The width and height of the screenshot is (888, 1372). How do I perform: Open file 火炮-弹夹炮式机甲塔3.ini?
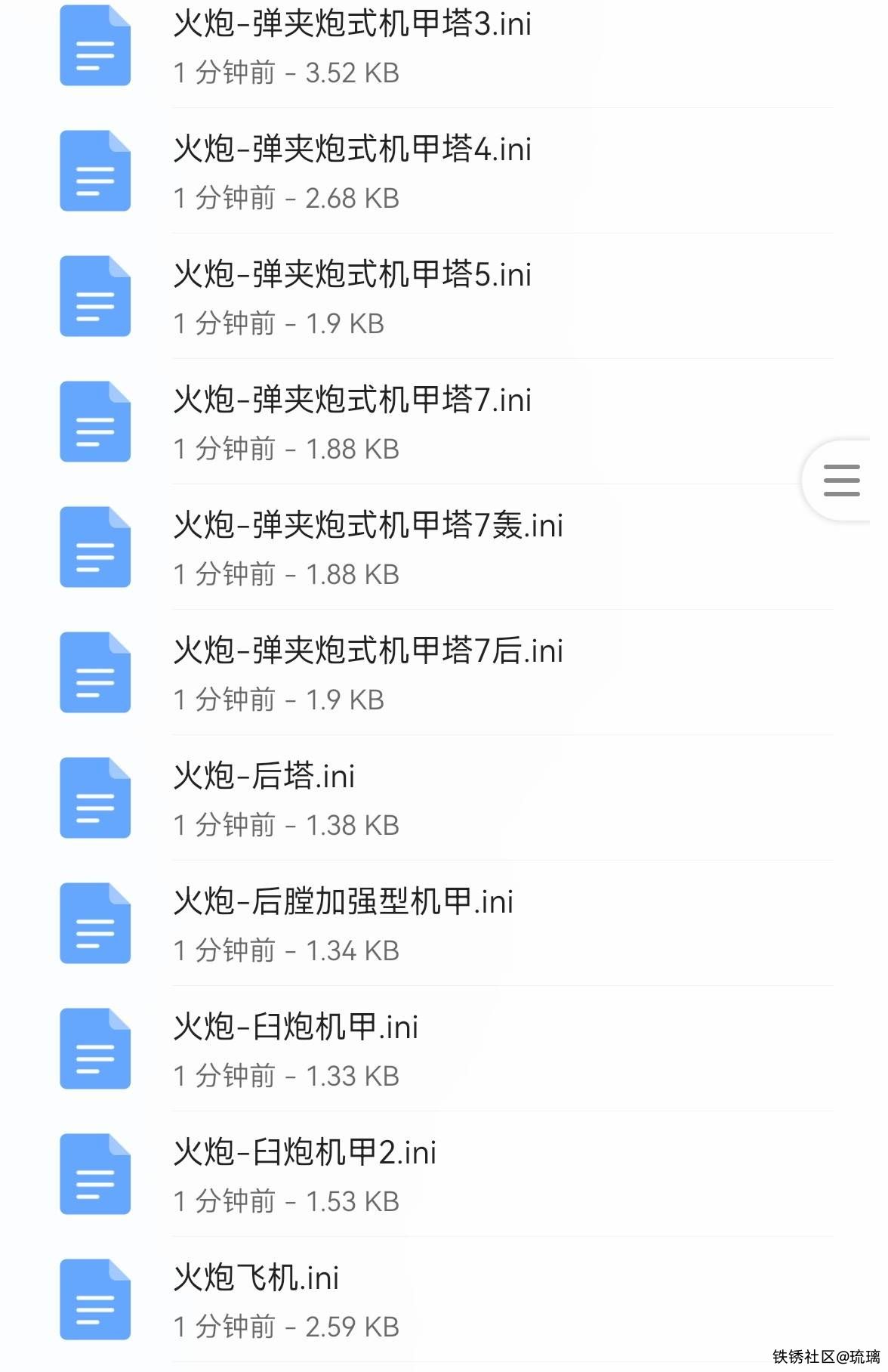[x=352, y=47]
